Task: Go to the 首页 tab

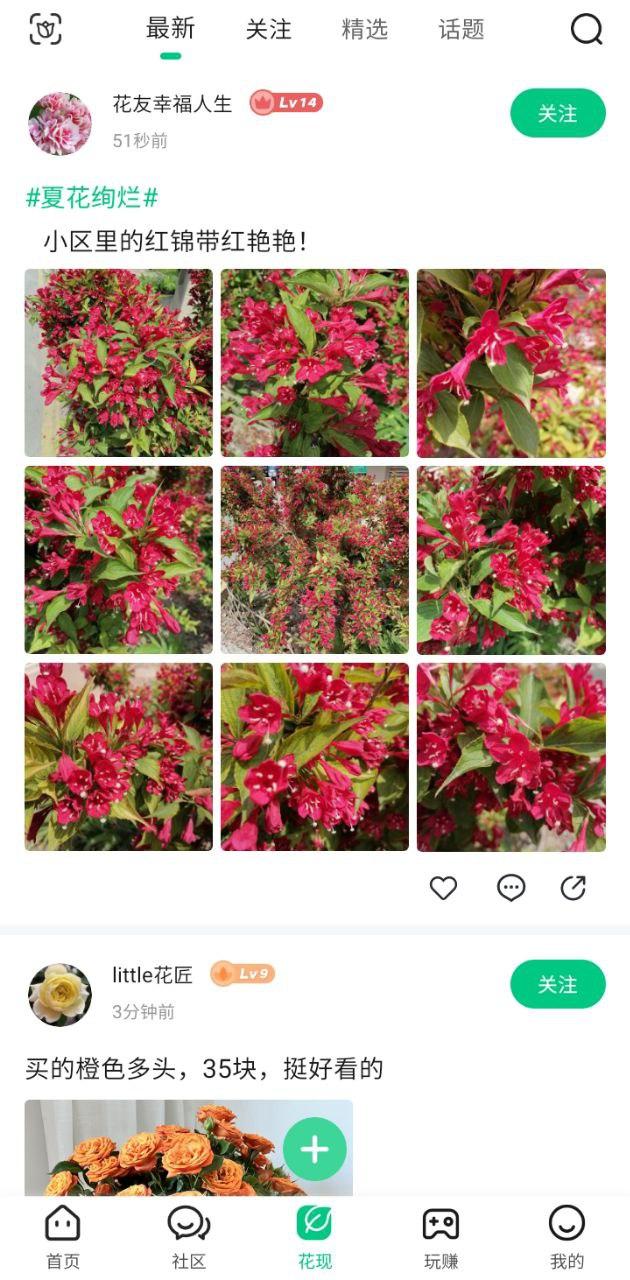Action: click(63, 1237)
